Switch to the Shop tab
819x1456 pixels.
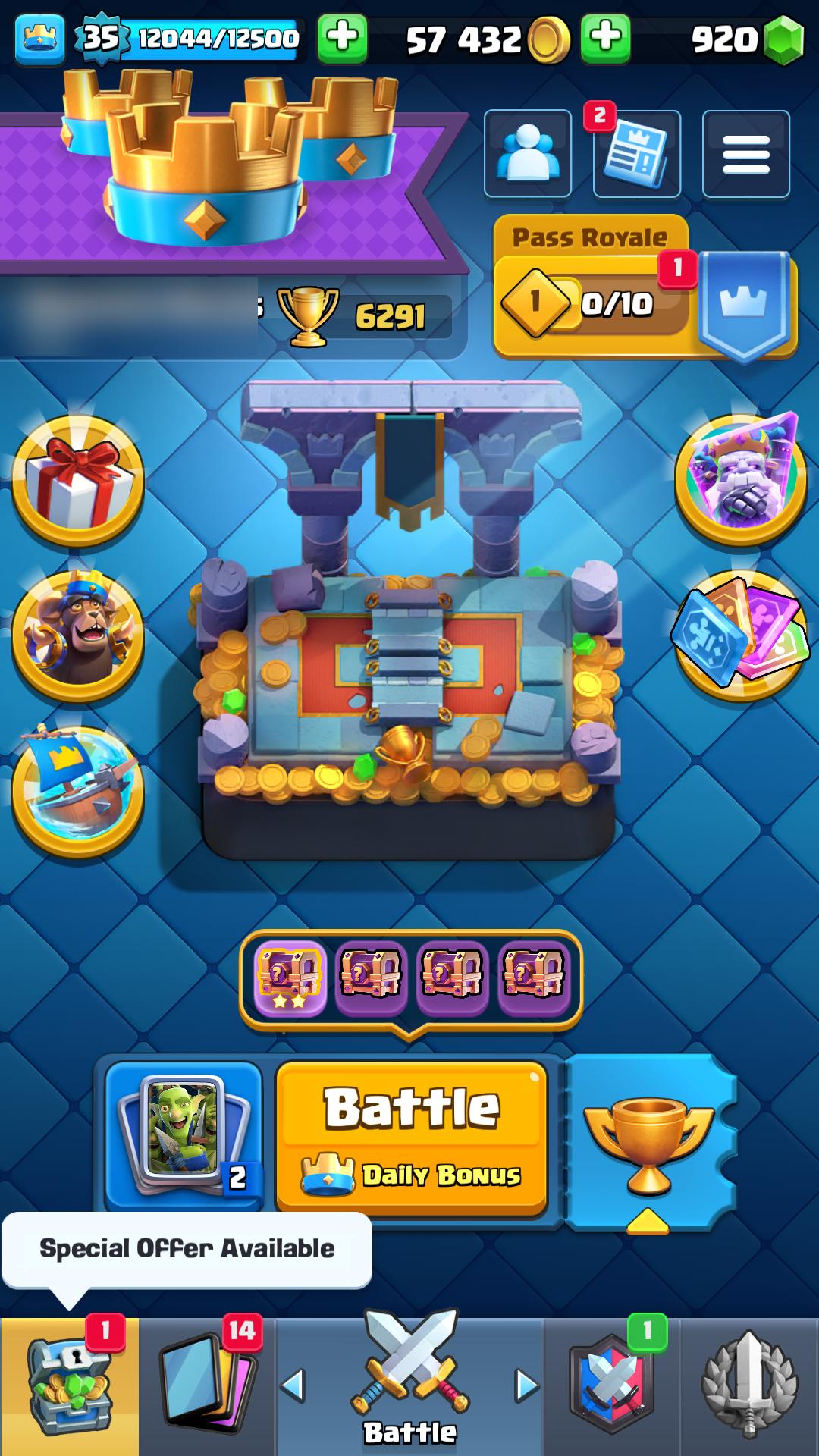[x=70, y=1386]
